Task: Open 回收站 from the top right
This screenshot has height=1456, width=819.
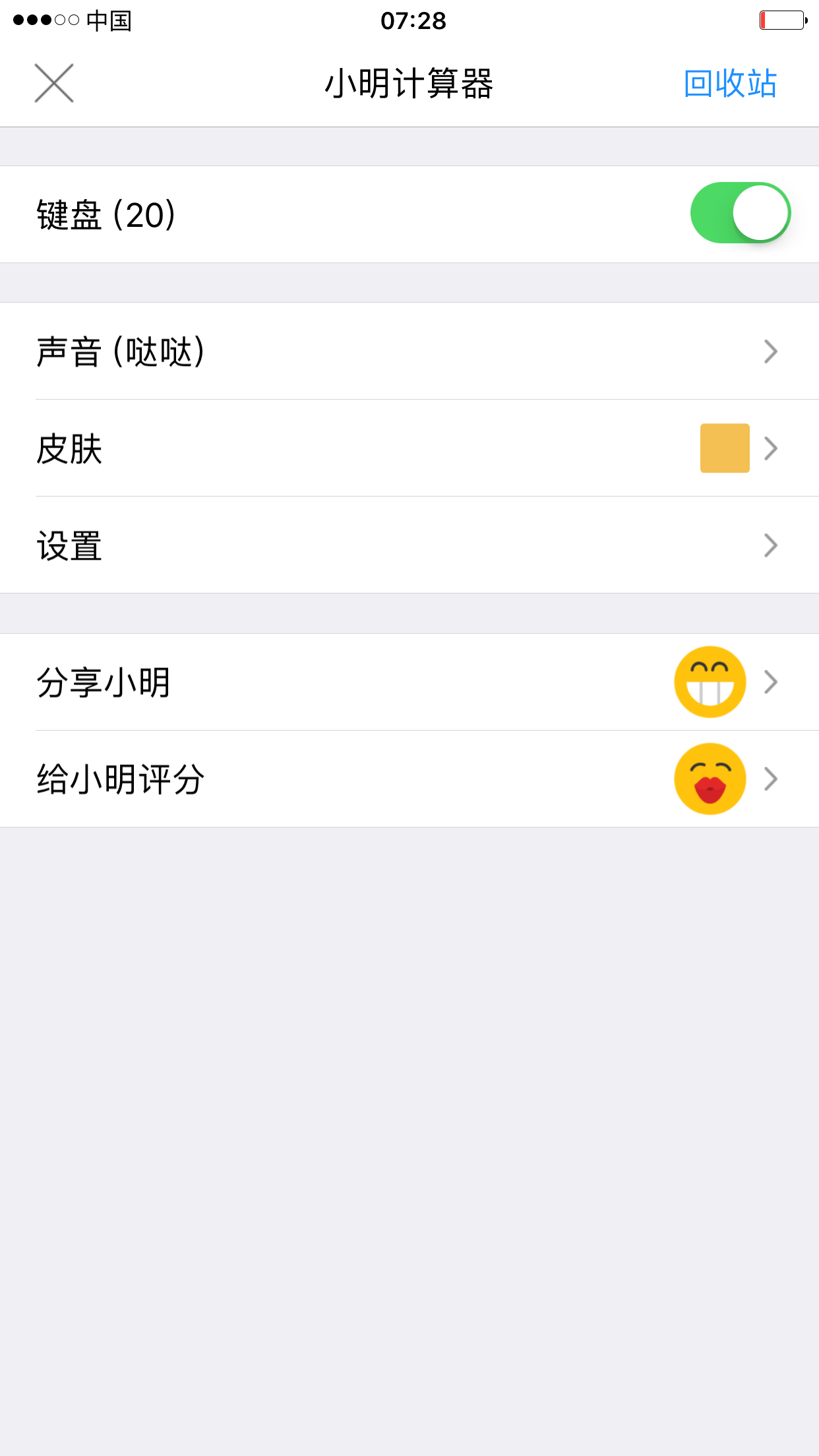Action: pyautogui.click(x=729, y=83)
